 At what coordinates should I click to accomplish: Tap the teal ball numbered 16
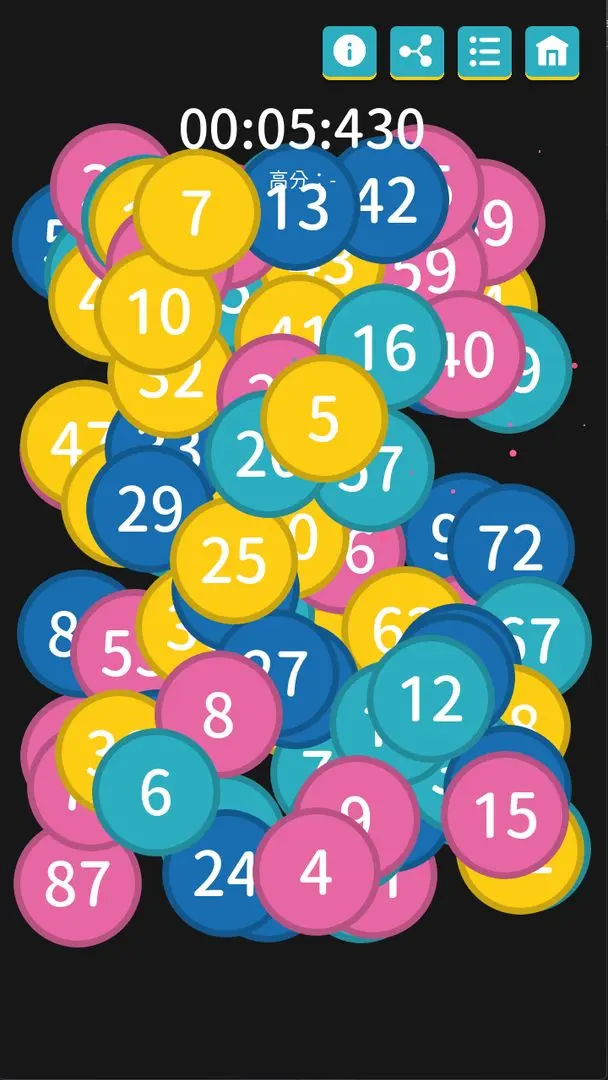(x=384, y=347)
